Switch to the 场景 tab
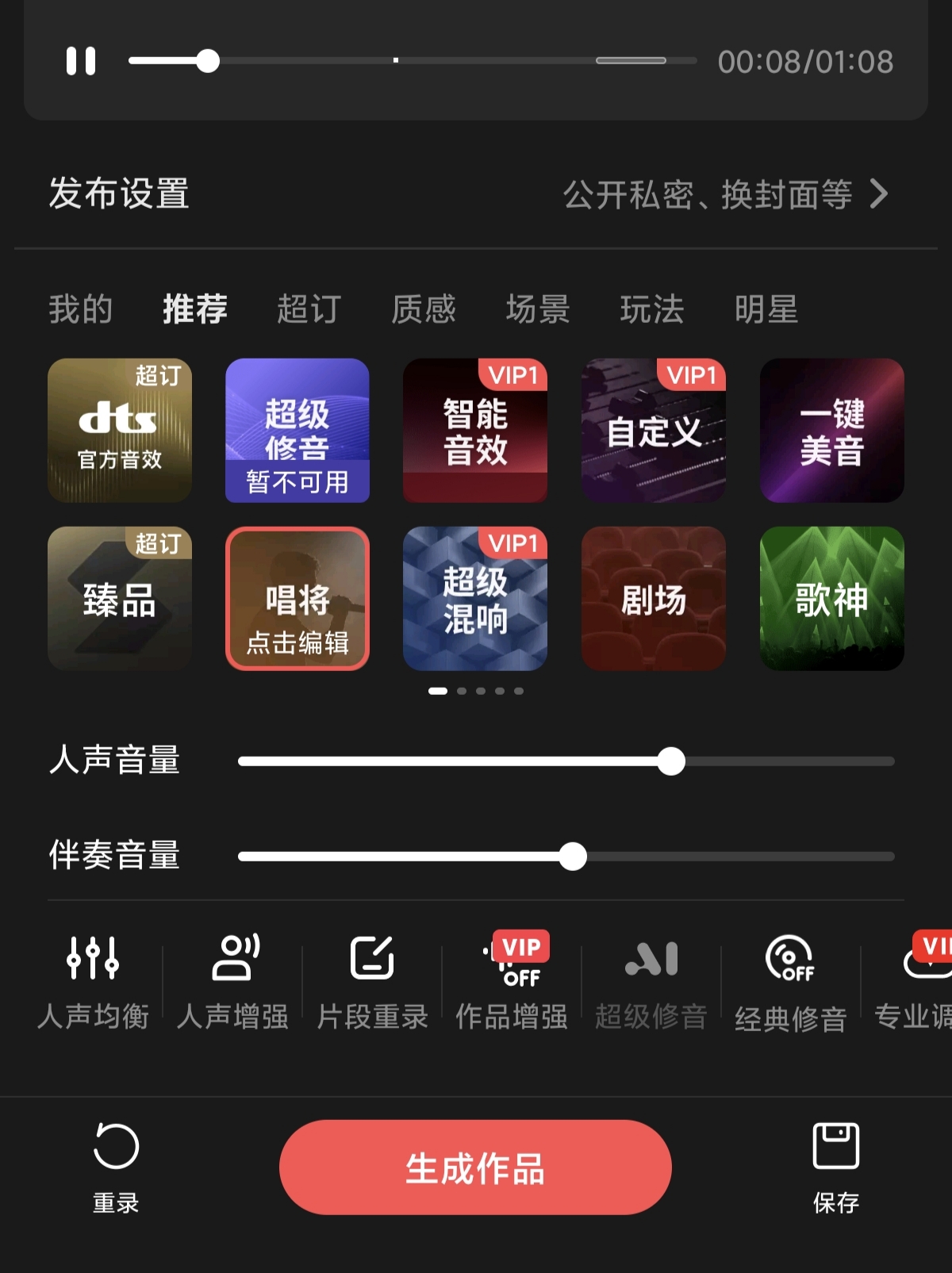Viewport: 952px width, 1273px height. click(538, 309)
